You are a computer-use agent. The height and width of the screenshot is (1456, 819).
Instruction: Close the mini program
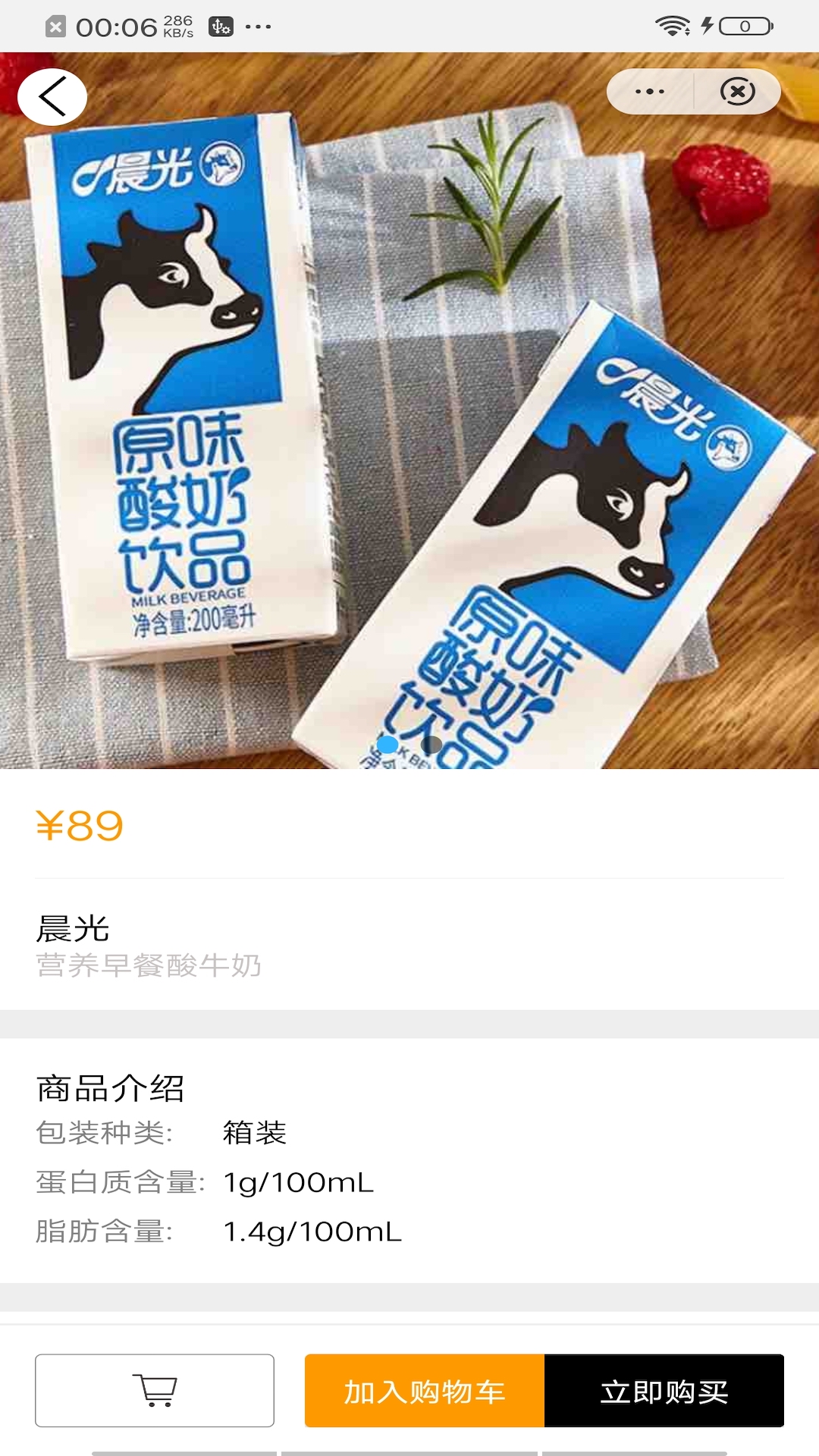(x=737, y=92)
